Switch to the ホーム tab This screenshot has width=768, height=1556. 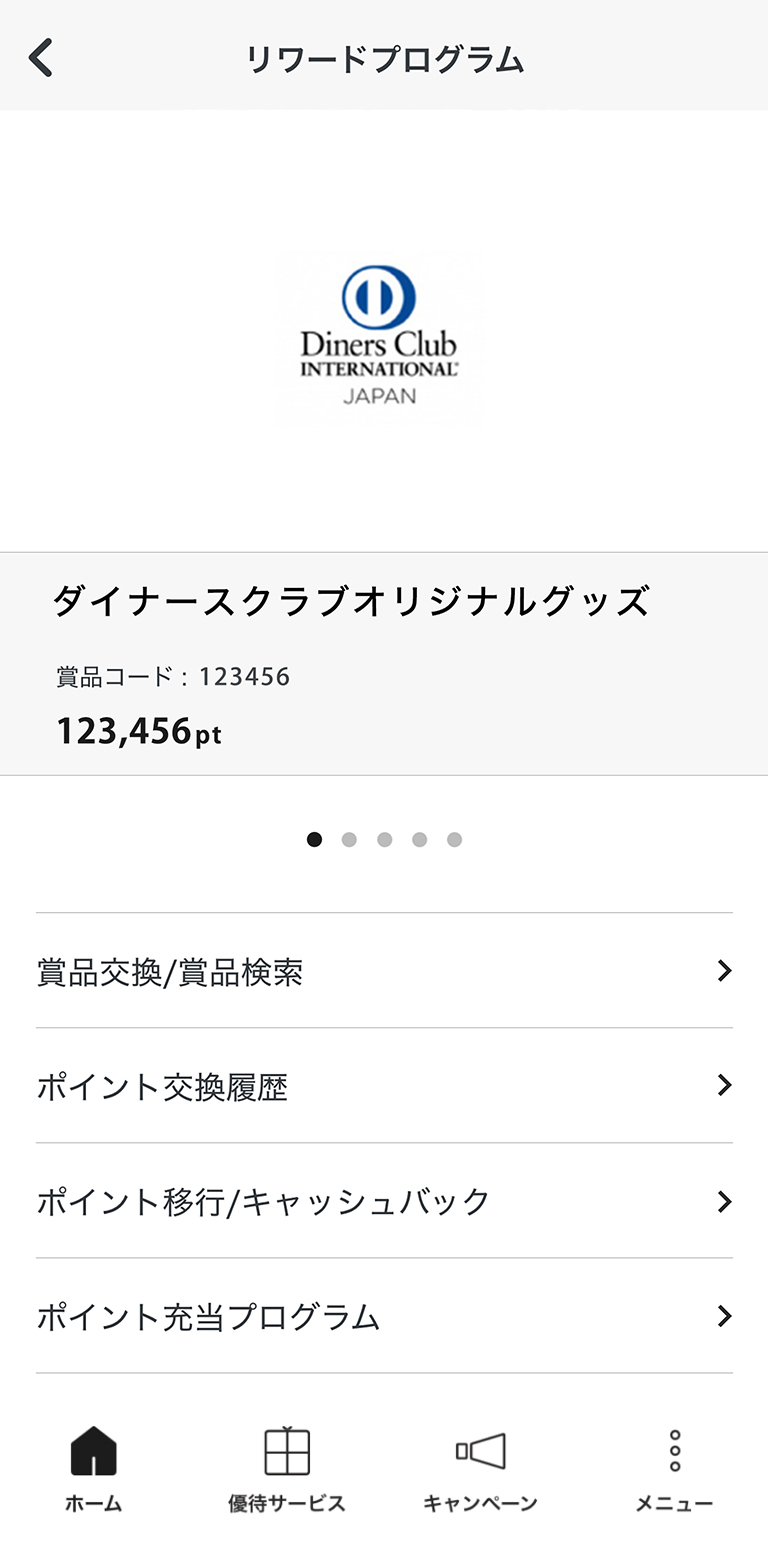94,1468
